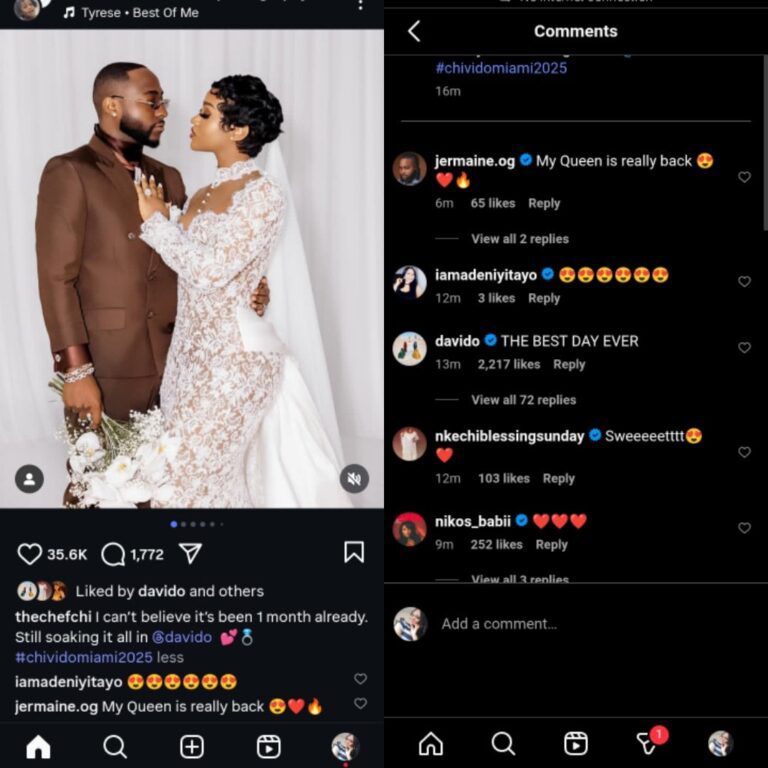Open the create new post plus tab
The width and height of the screenshot is (768, 768).
click(191, 746)
